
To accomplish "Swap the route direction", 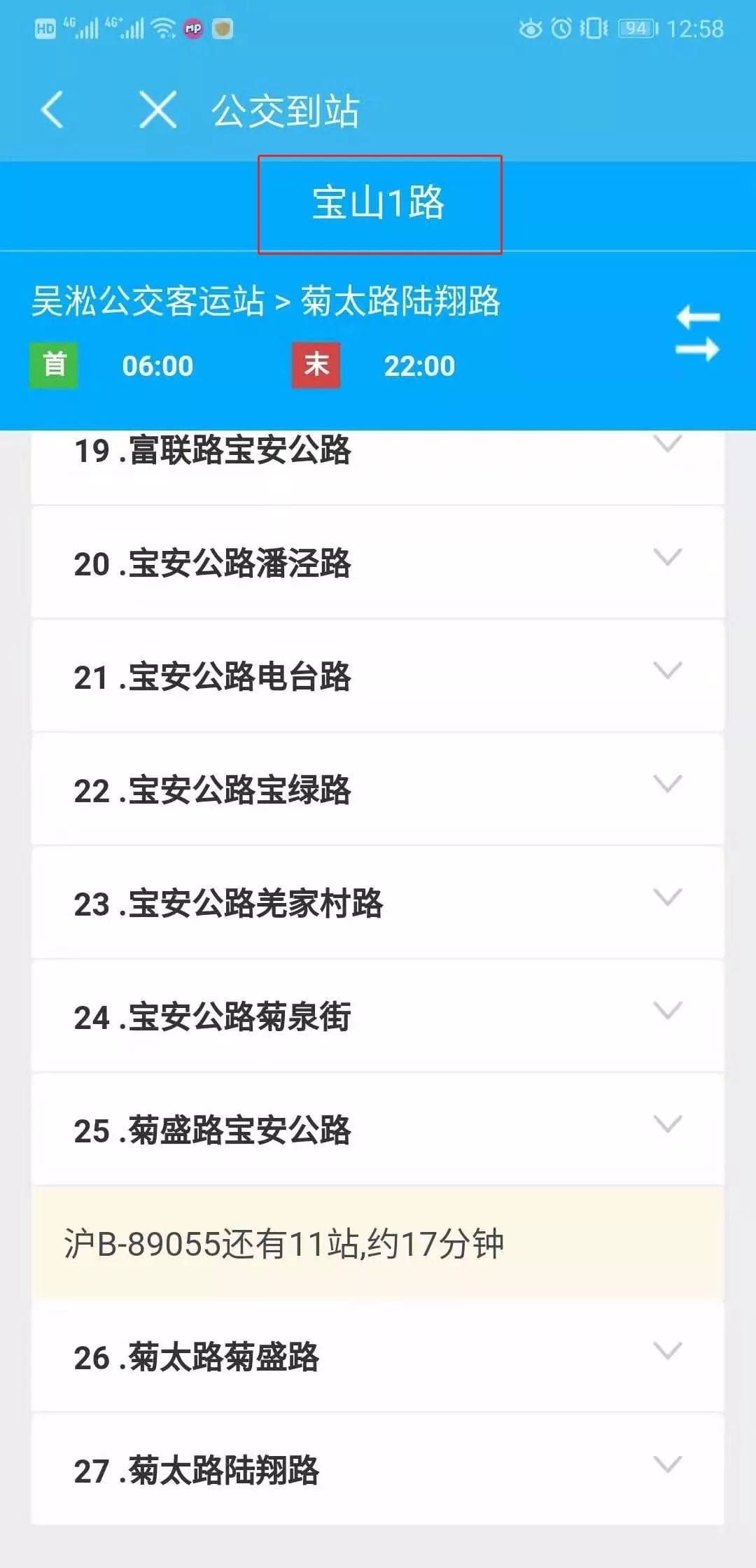I will (x=697, y=334).
